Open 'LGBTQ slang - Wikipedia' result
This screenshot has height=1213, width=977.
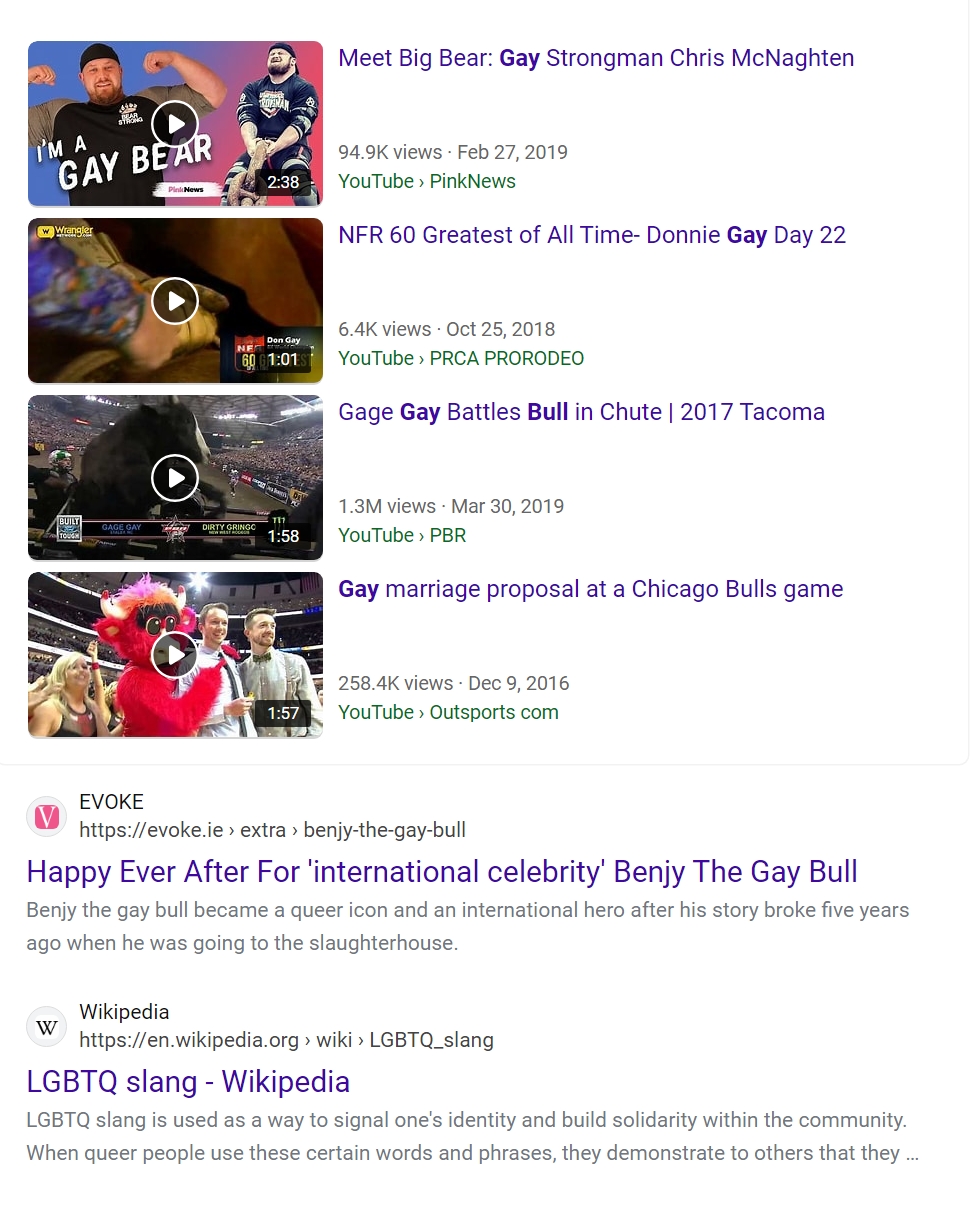point(188,1082)
